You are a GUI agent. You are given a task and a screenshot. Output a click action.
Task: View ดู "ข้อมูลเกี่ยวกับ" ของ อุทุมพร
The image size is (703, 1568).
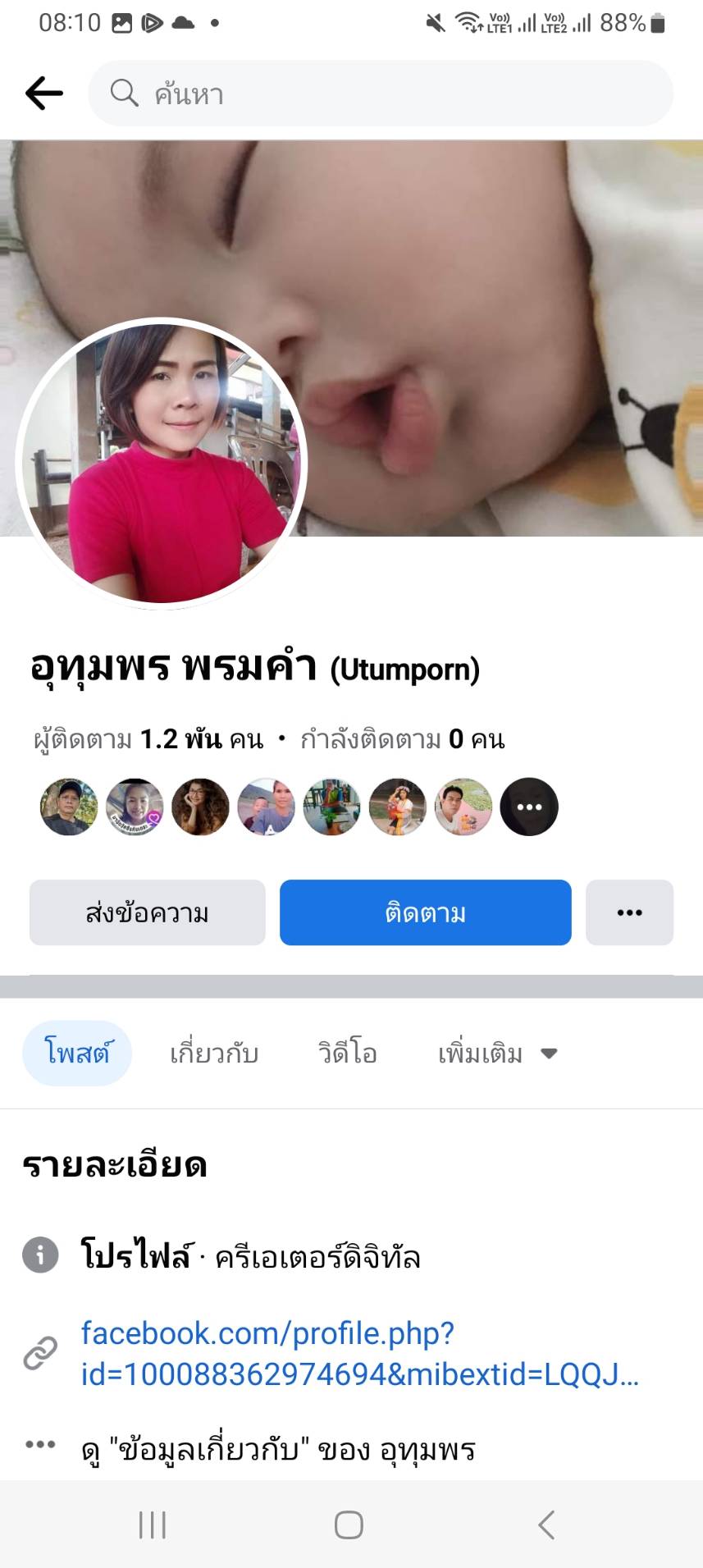(x=278, y=1450)
